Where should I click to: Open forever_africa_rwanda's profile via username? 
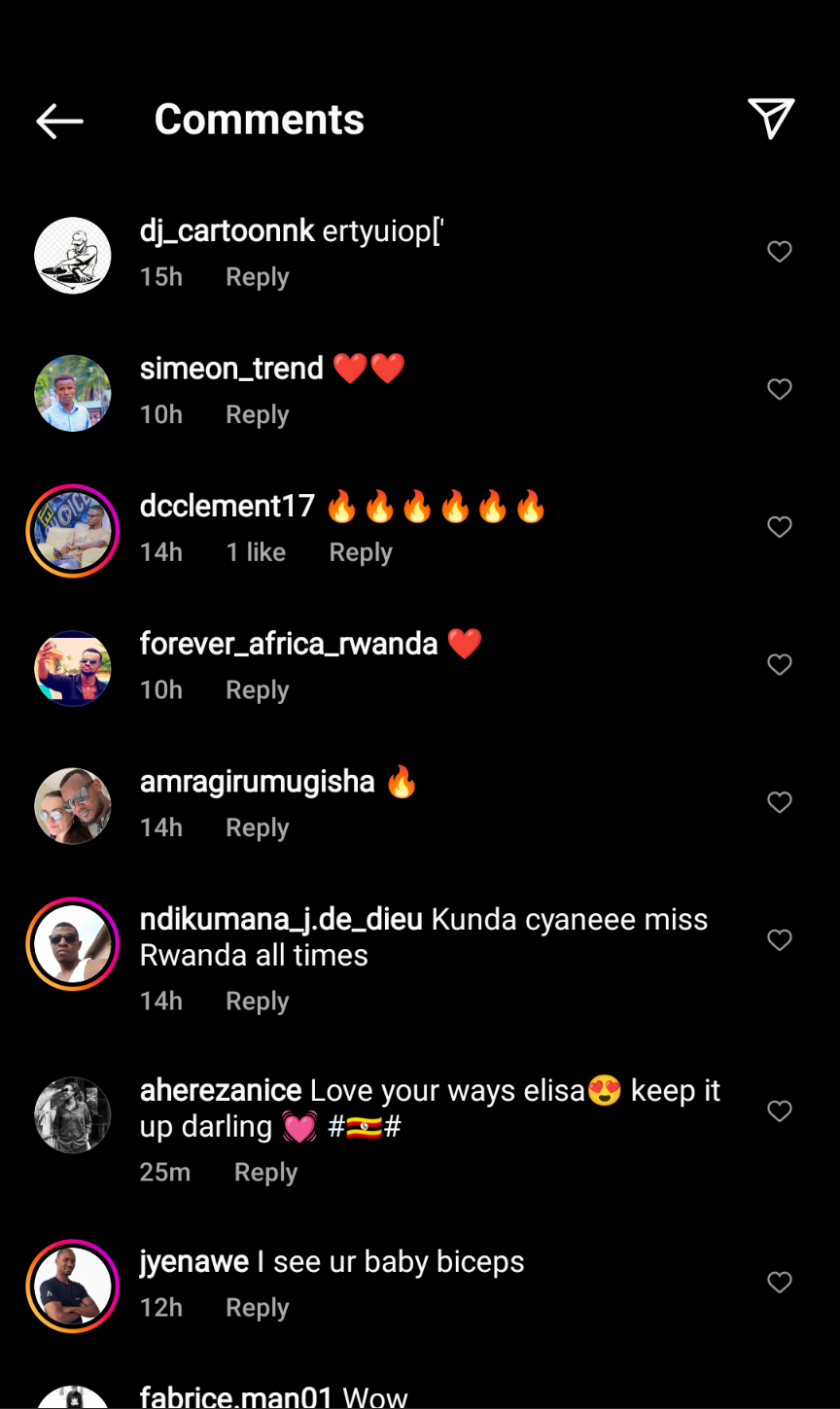(x=289, y=644)
